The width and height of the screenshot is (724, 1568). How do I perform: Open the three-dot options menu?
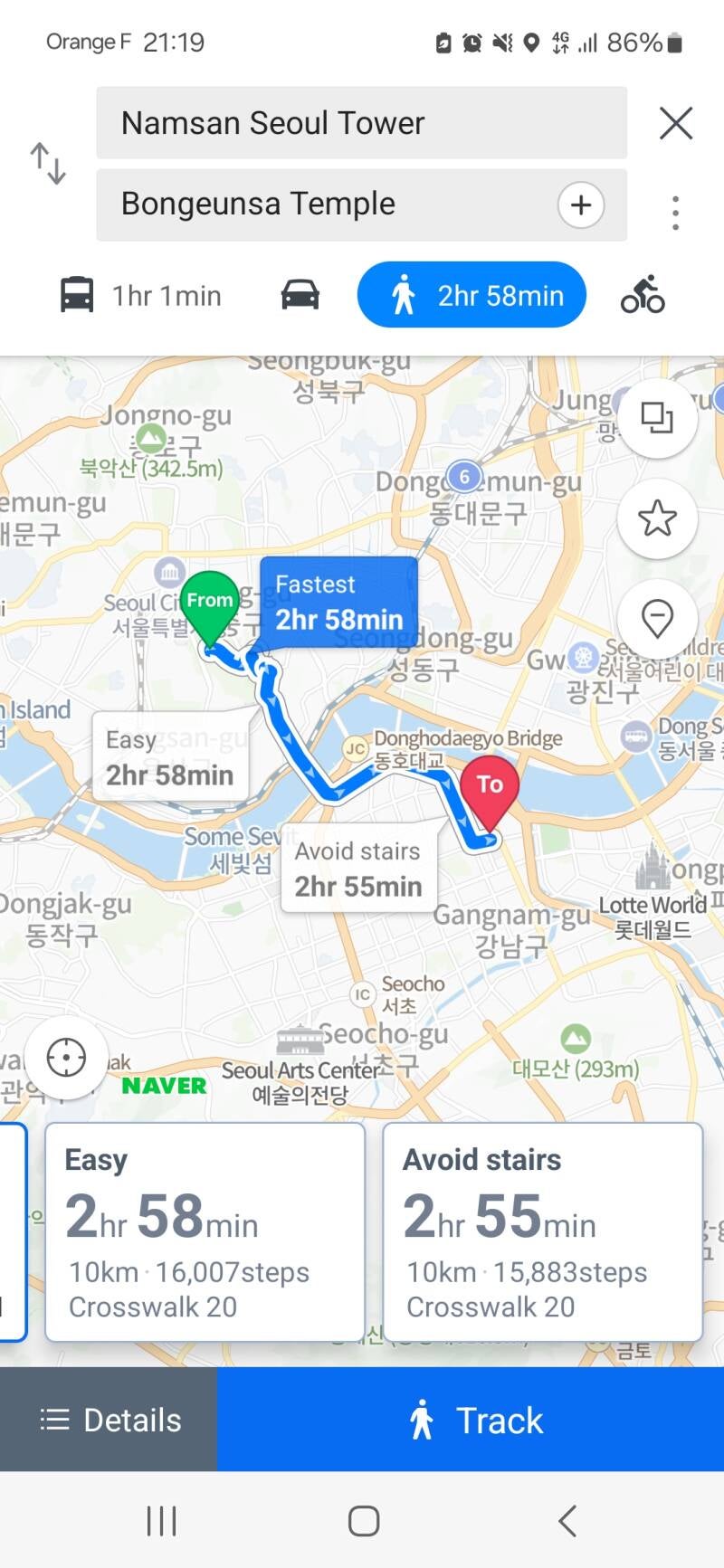point(674,212)
